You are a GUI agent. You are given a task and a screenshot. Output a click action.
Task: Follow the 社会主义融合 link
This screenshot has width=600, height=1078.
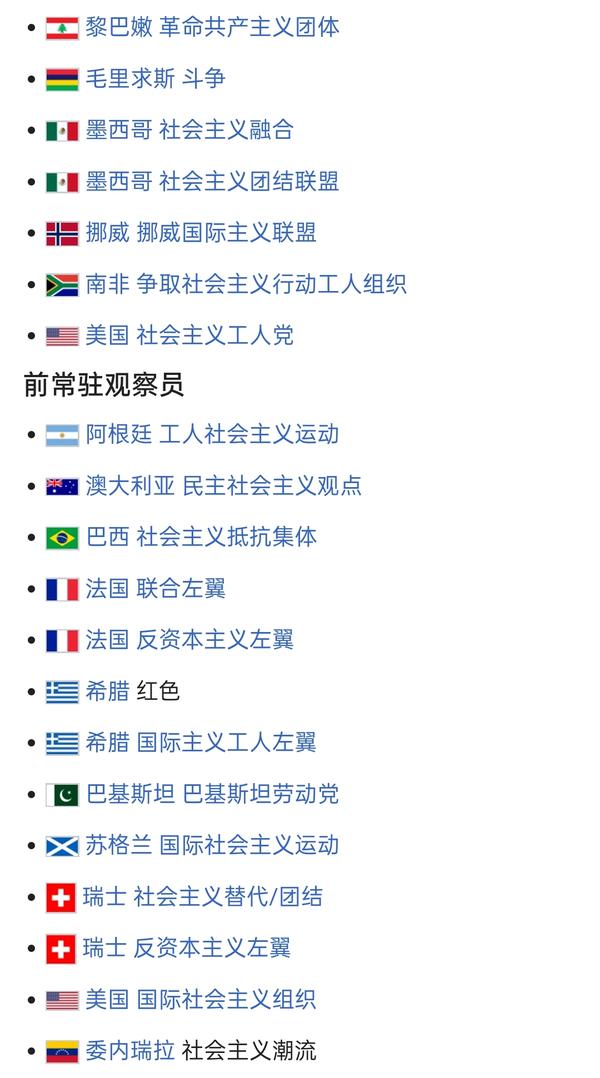226,130
